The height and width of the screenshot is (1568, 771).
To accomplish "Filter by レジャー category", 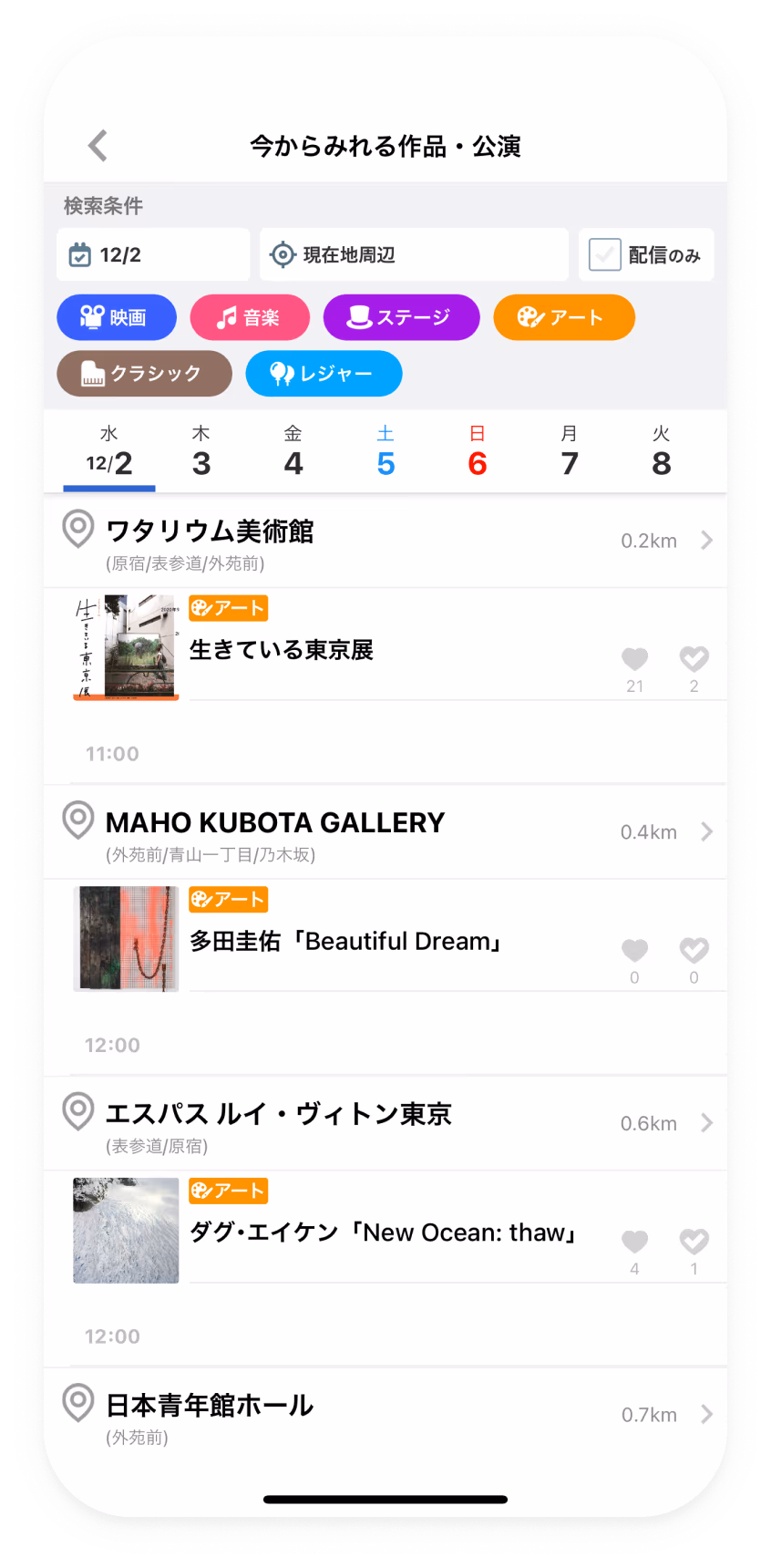I will (324, 374).
